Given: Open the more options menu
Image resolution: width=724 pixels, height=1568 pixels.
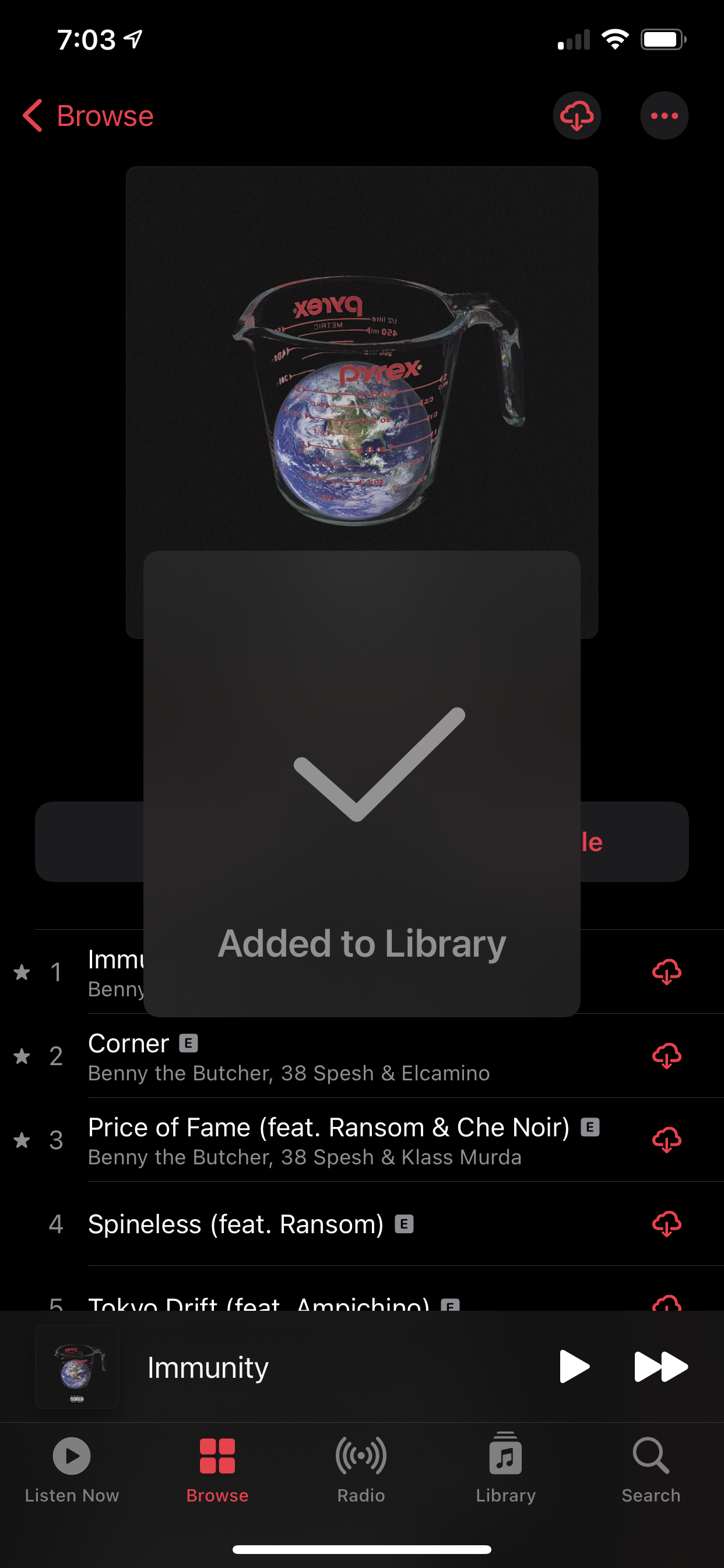Looking at the screenshot, I should click(664, 116).
